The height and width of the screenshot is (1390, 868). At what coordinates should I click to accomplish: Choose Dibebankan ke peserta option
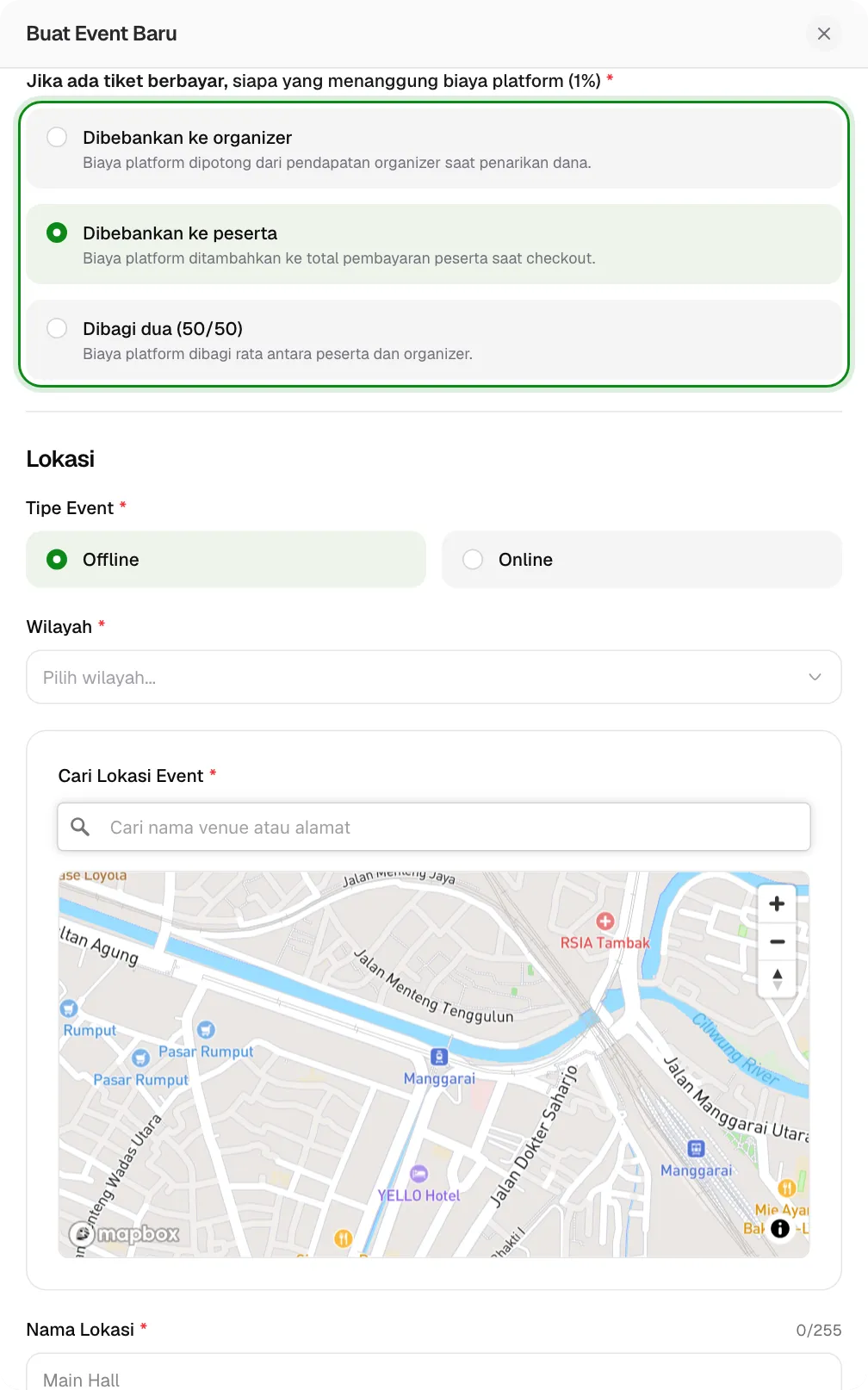[x=434, y=245]
